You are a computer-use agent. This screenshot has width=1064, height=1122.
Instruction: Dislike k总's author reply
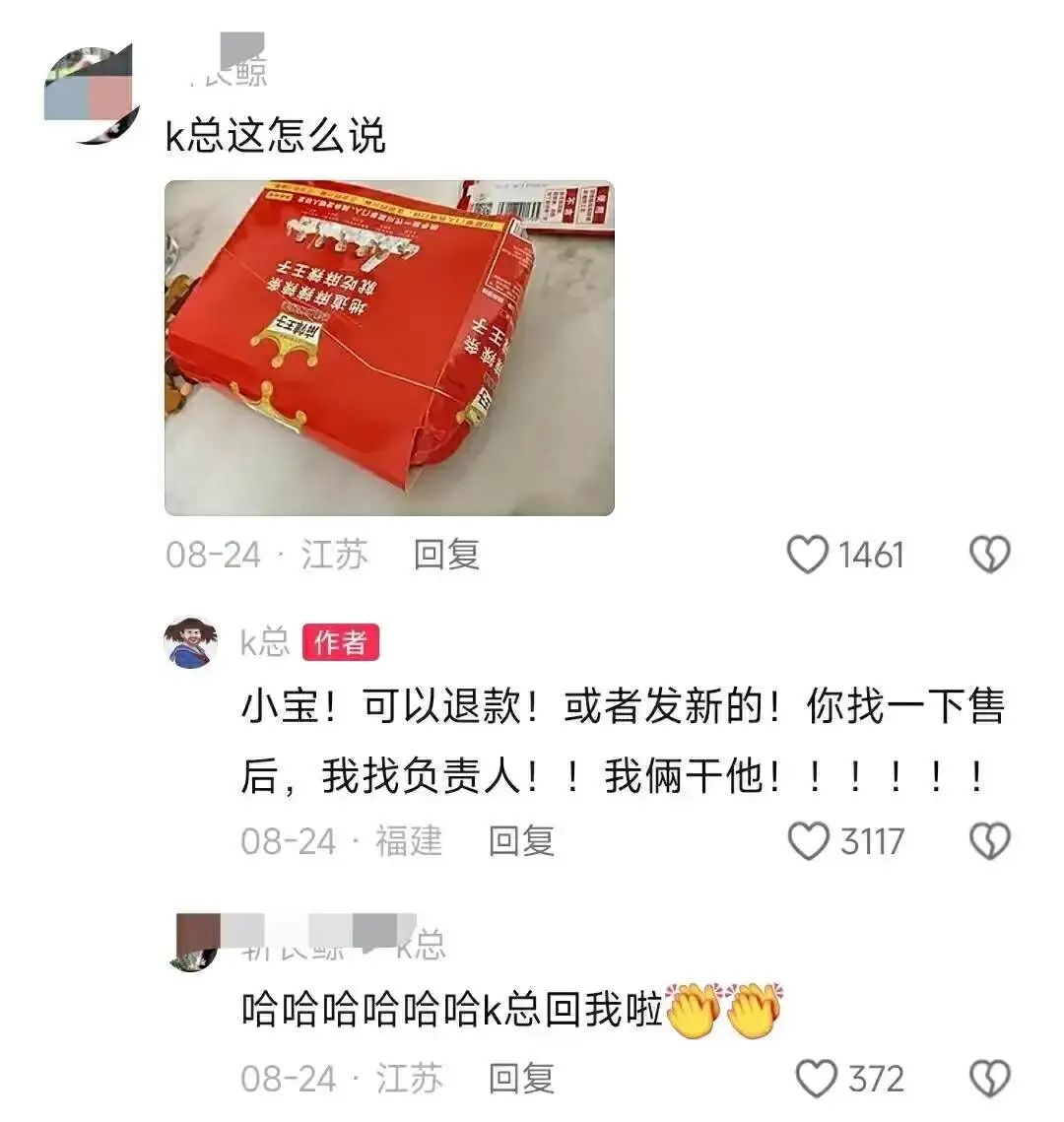tap(989, 841)
